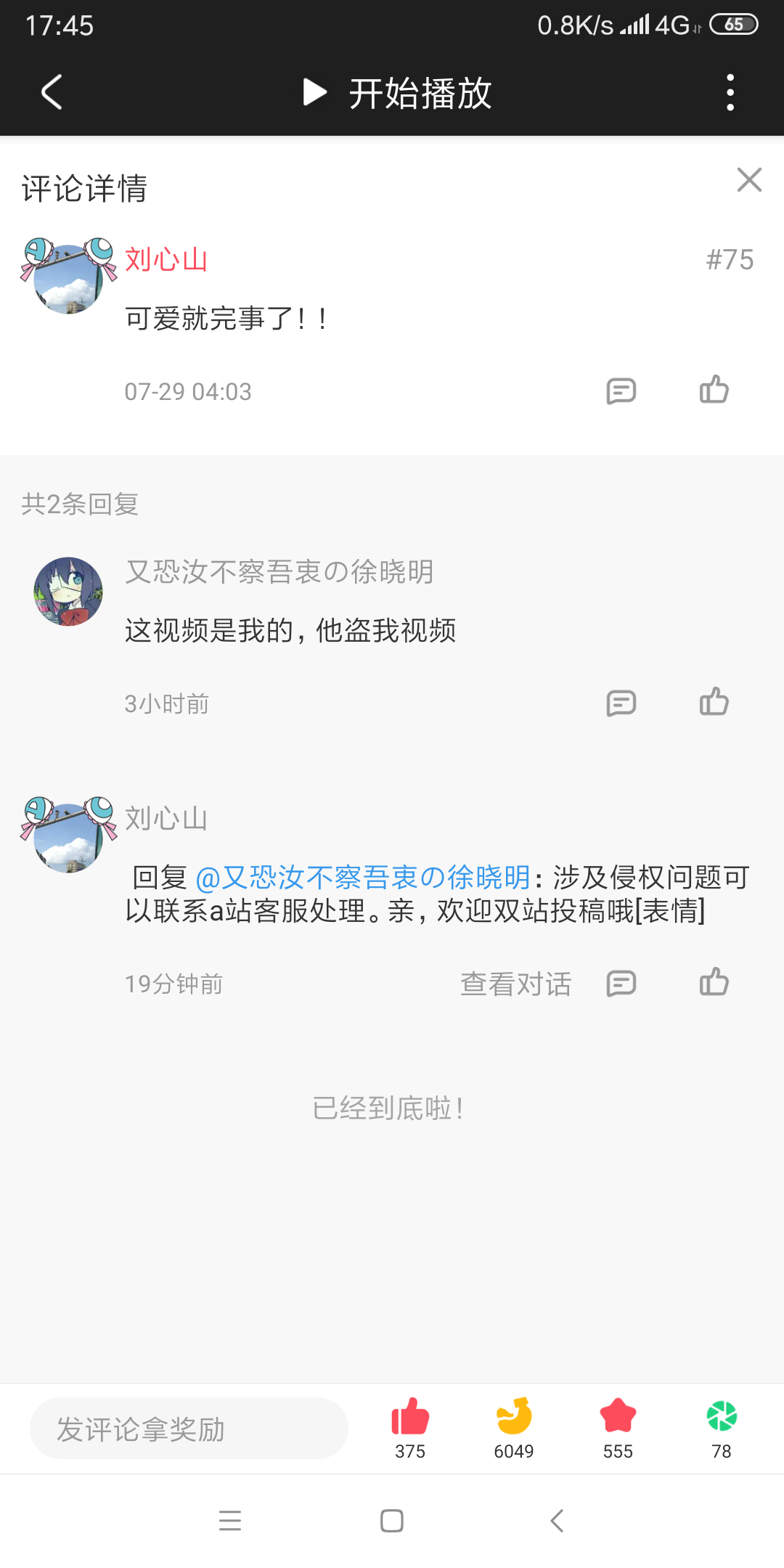Image resolution: width=784 pixels, height=1568 pixels.
Task: Open 查看对话 to view the conversation
Action: 515,984
